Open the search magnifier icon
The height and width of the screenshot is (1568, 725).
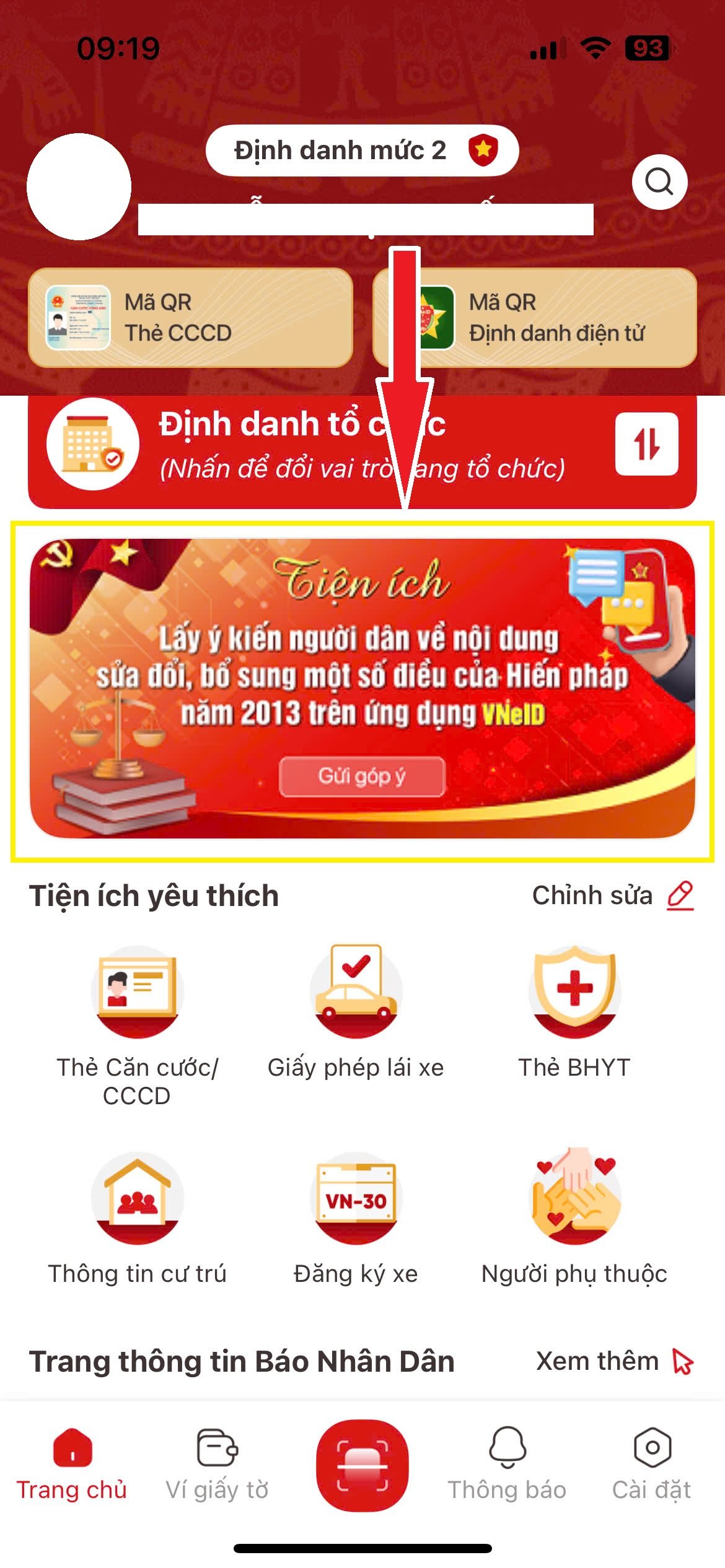tap(659, 181)
